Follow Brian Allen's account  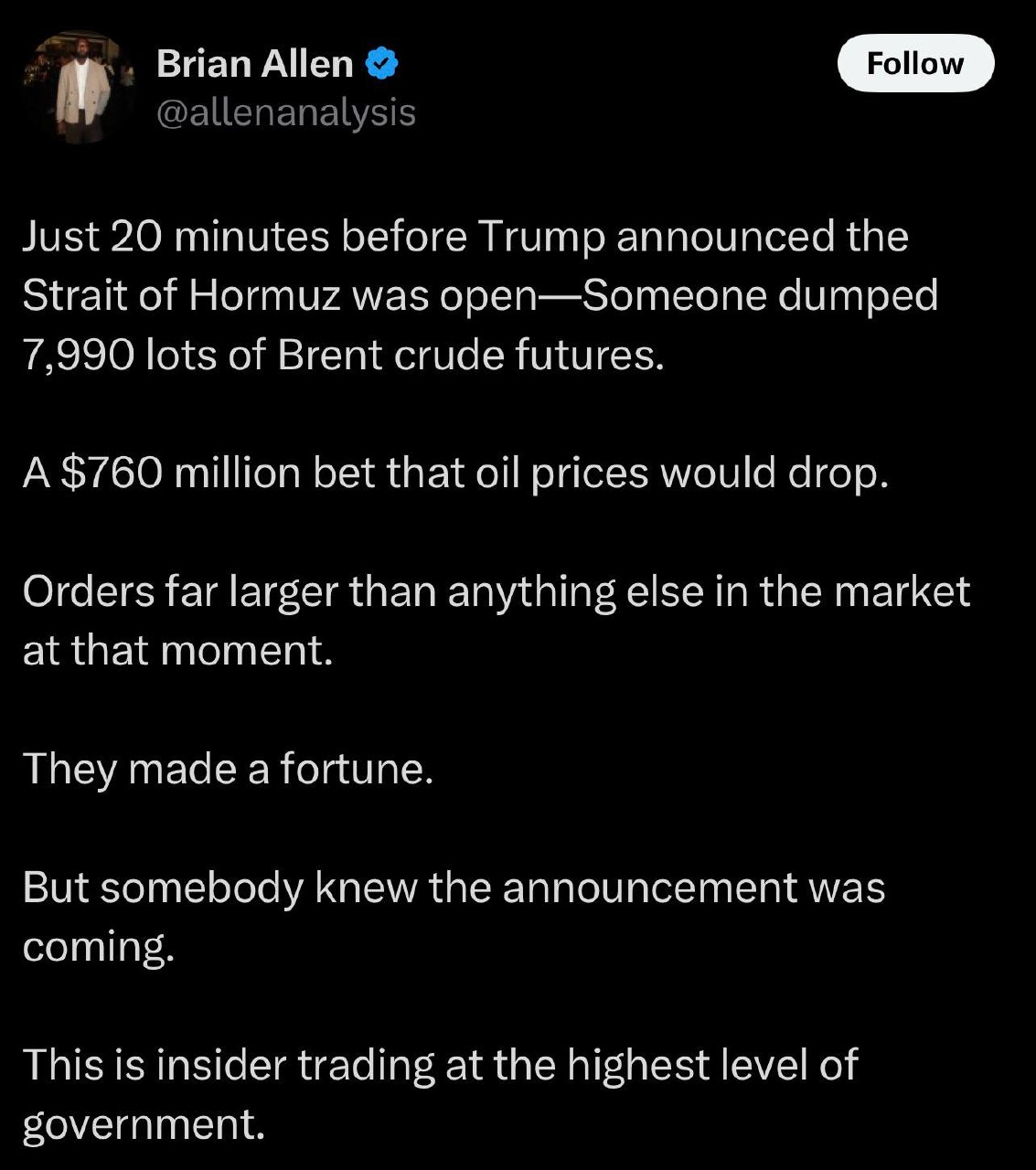pos(914,64)
